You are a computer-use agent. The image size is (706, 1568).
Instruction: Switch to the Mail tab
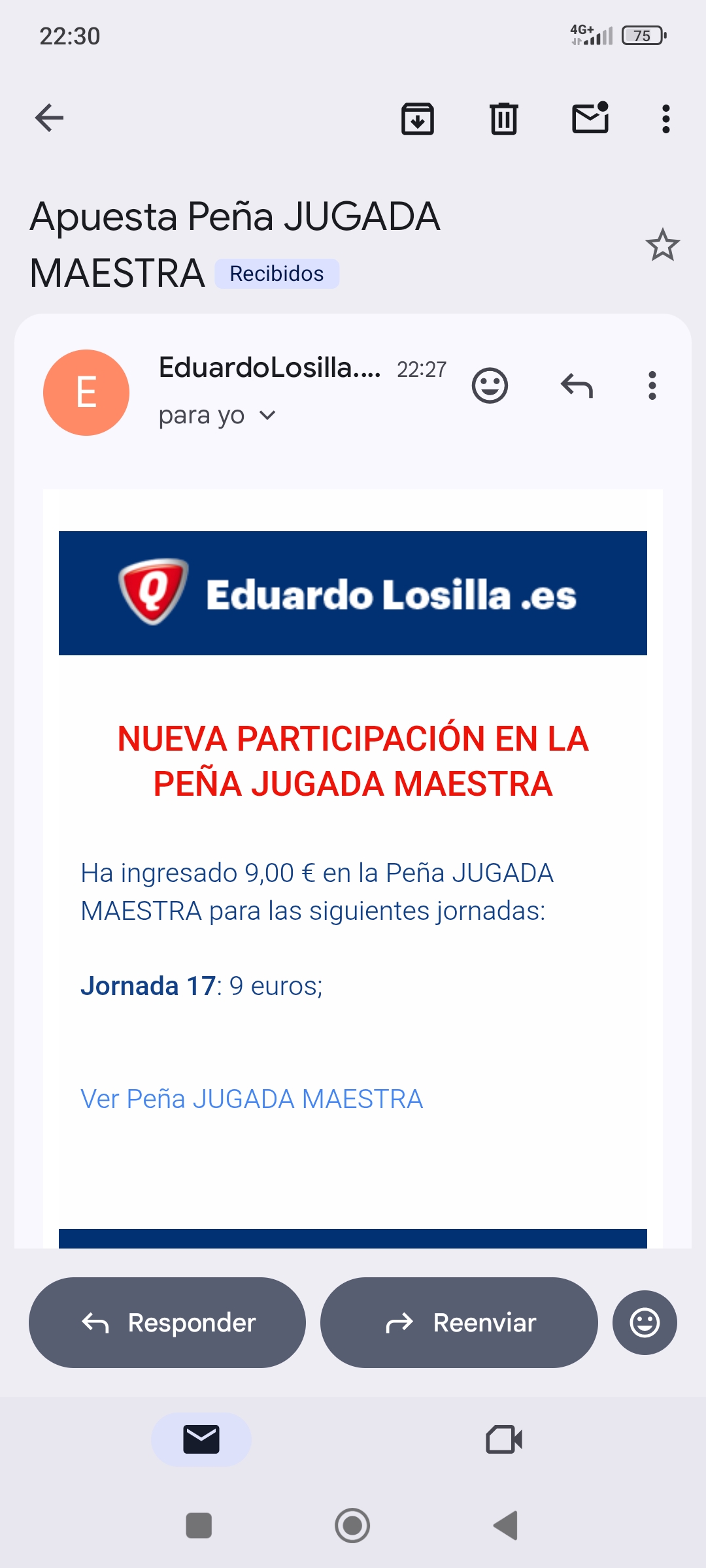pos(201,1439)
